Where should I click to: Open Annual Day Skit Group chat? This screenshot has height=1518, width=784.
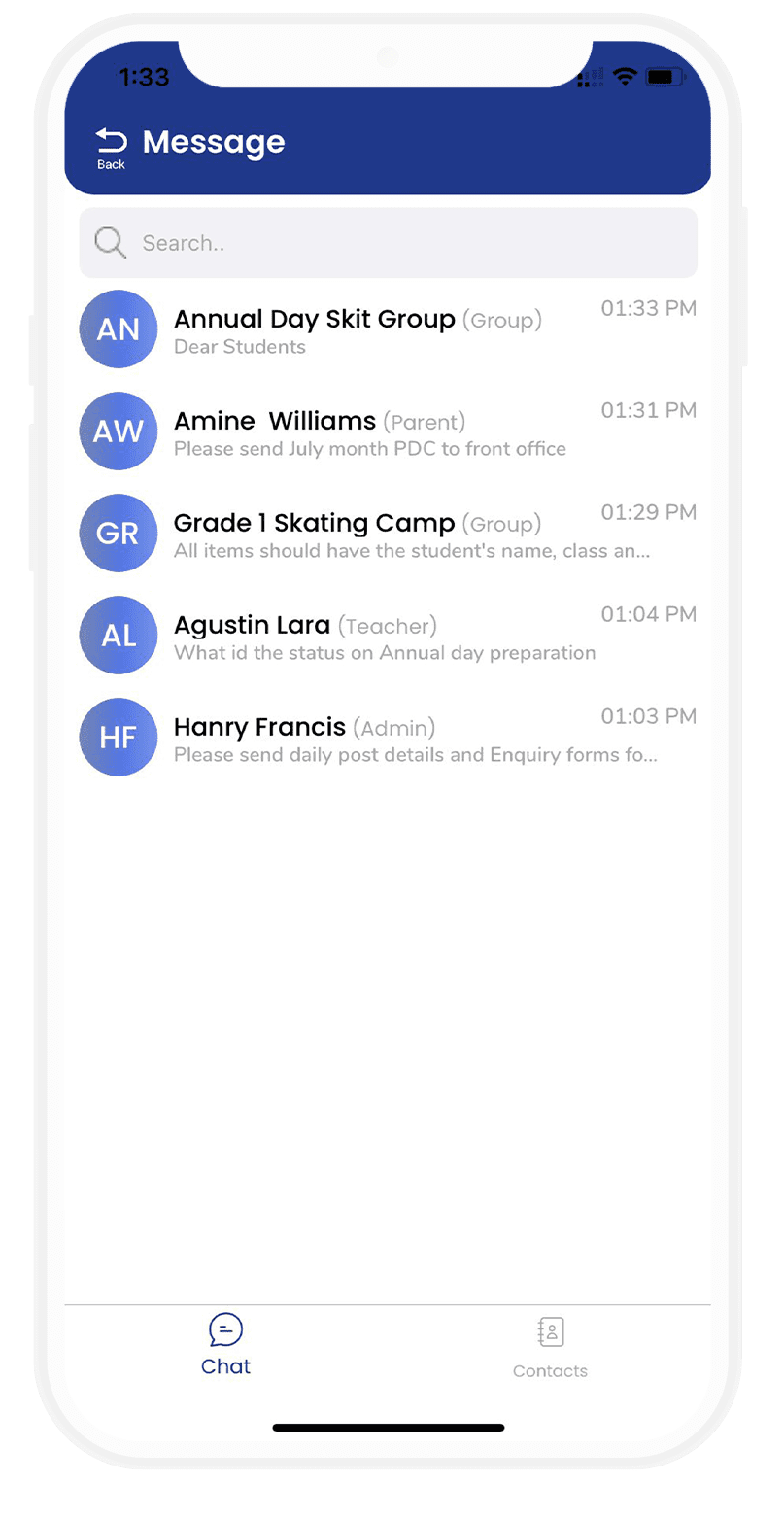387,330
